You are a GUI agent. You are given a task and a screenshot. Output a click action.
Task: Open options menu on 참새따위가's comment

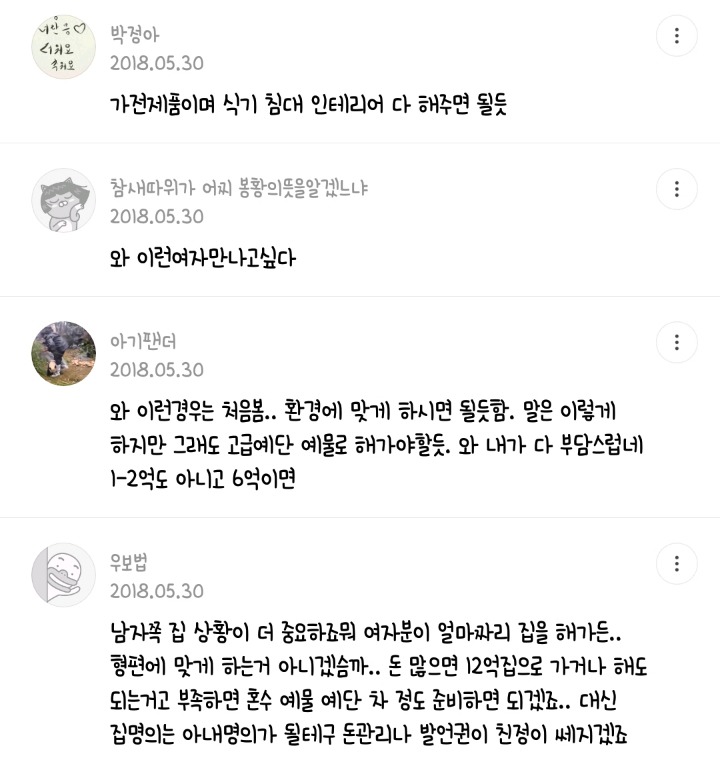(679, 188)
